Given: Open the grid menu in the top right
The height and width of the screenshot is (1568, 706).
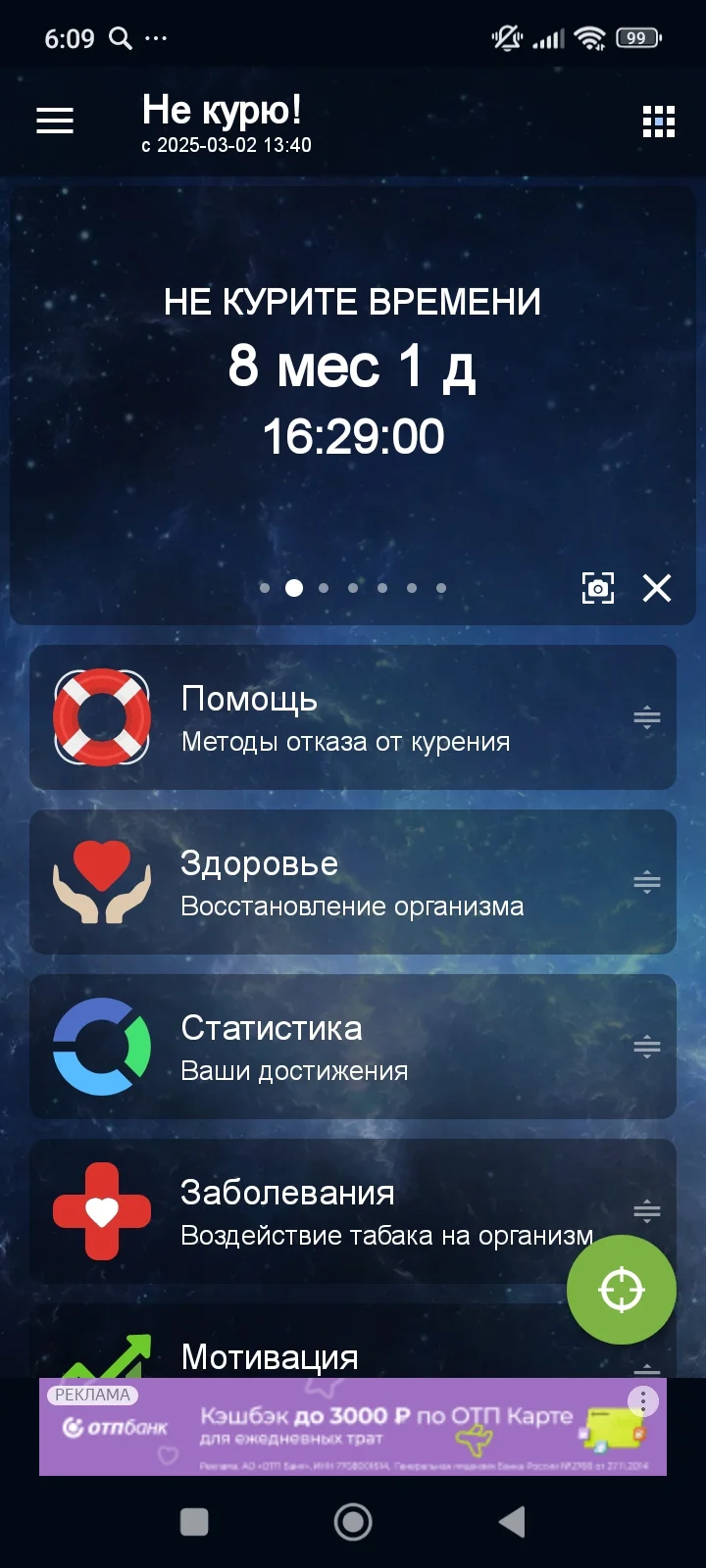Looking at the screenshot, I should coord(658,121).
